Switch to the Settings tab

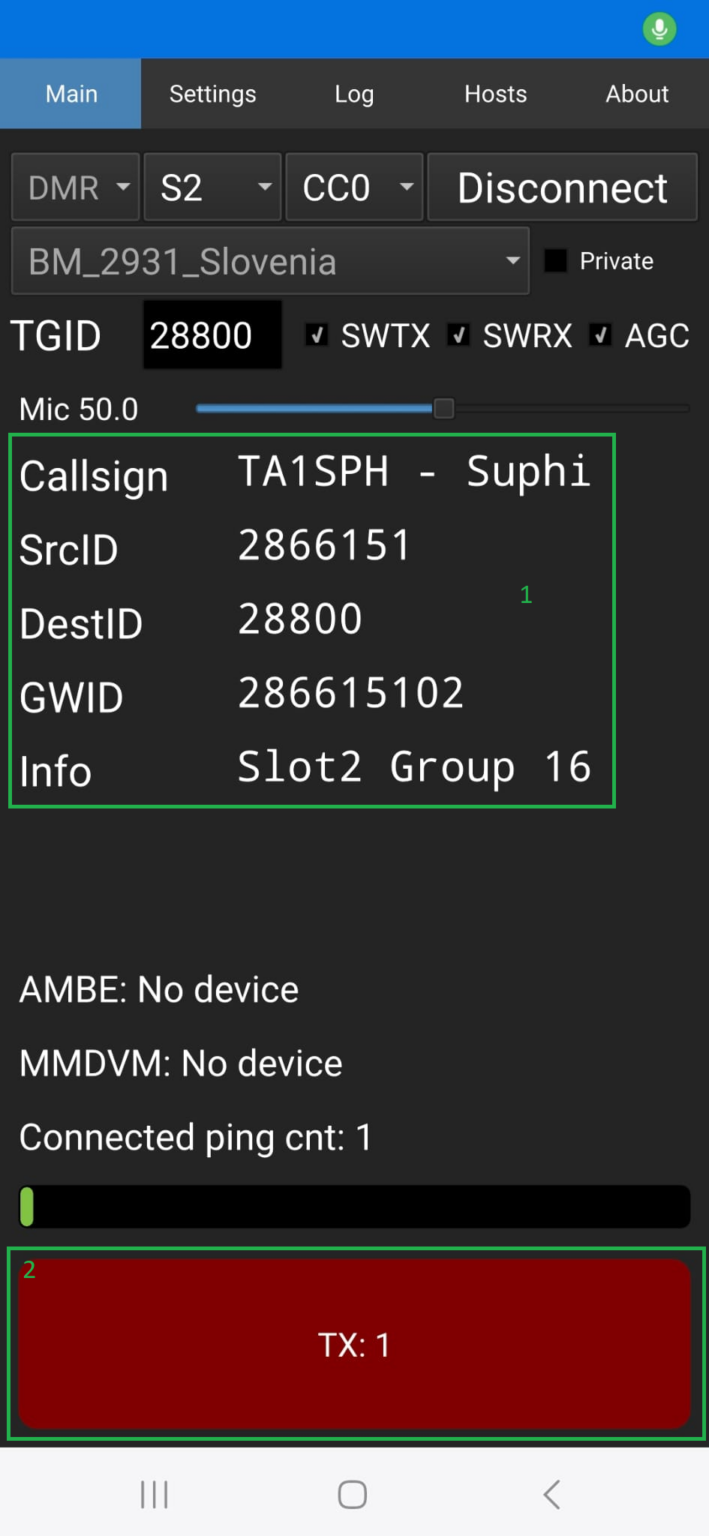click(212, 94)
